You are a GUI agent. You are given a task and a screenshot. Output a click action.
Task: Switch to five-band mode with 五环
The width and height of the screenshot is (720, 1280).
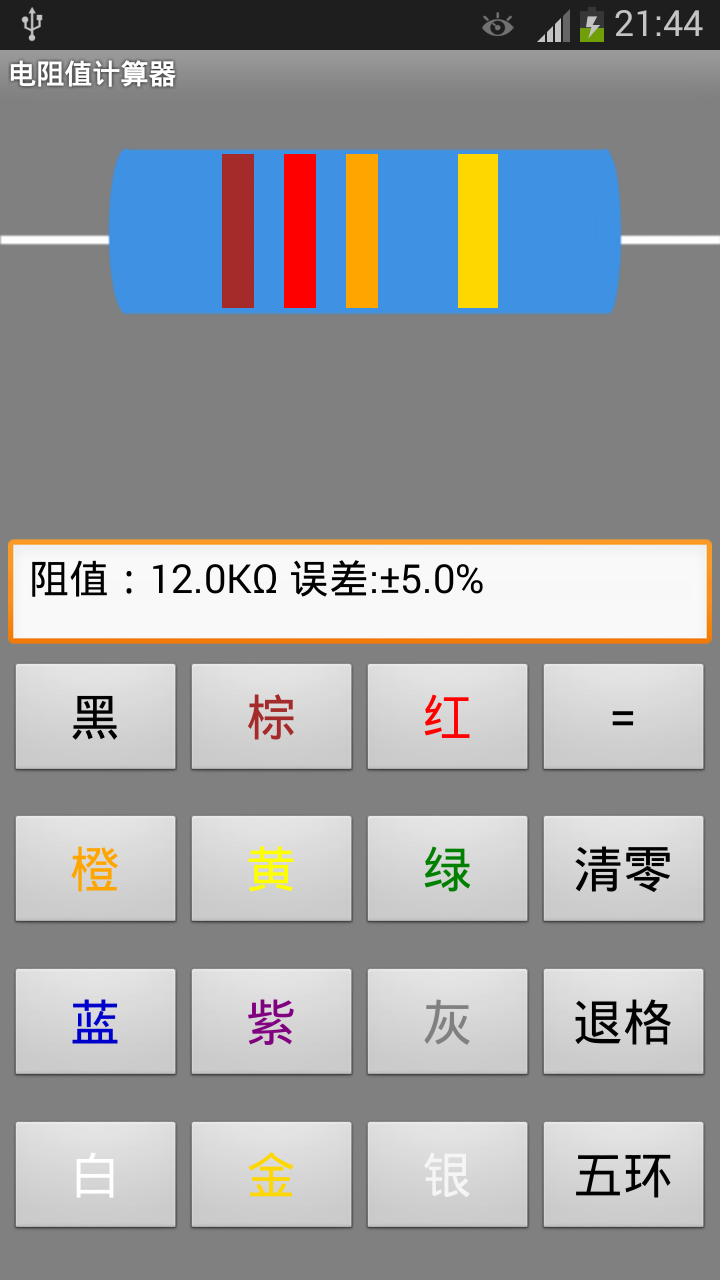[623, 1174]
